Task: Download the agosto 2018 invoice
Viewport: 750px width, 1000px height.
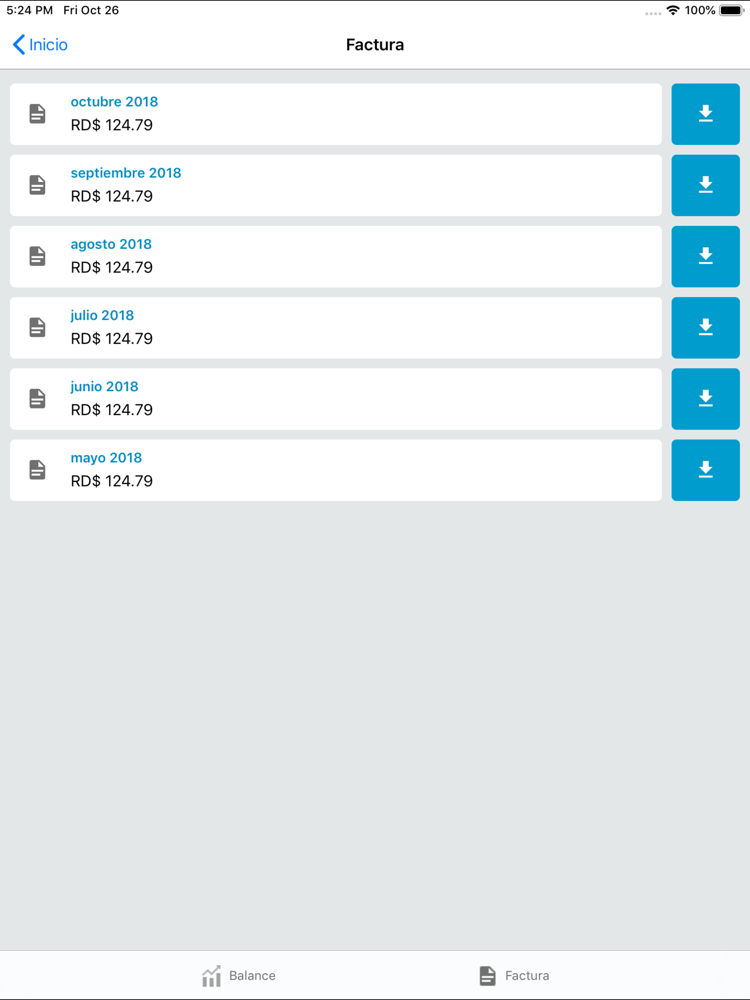Action: pyautogui.click(x=705, y=256)
